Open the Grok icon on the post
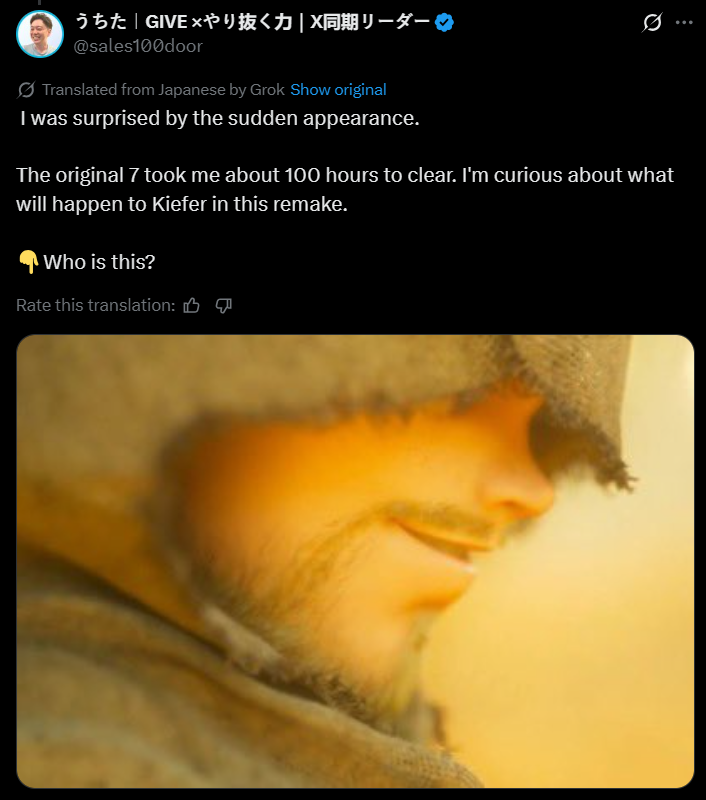Viewport: 706px width, 800px height. point(652,22)
